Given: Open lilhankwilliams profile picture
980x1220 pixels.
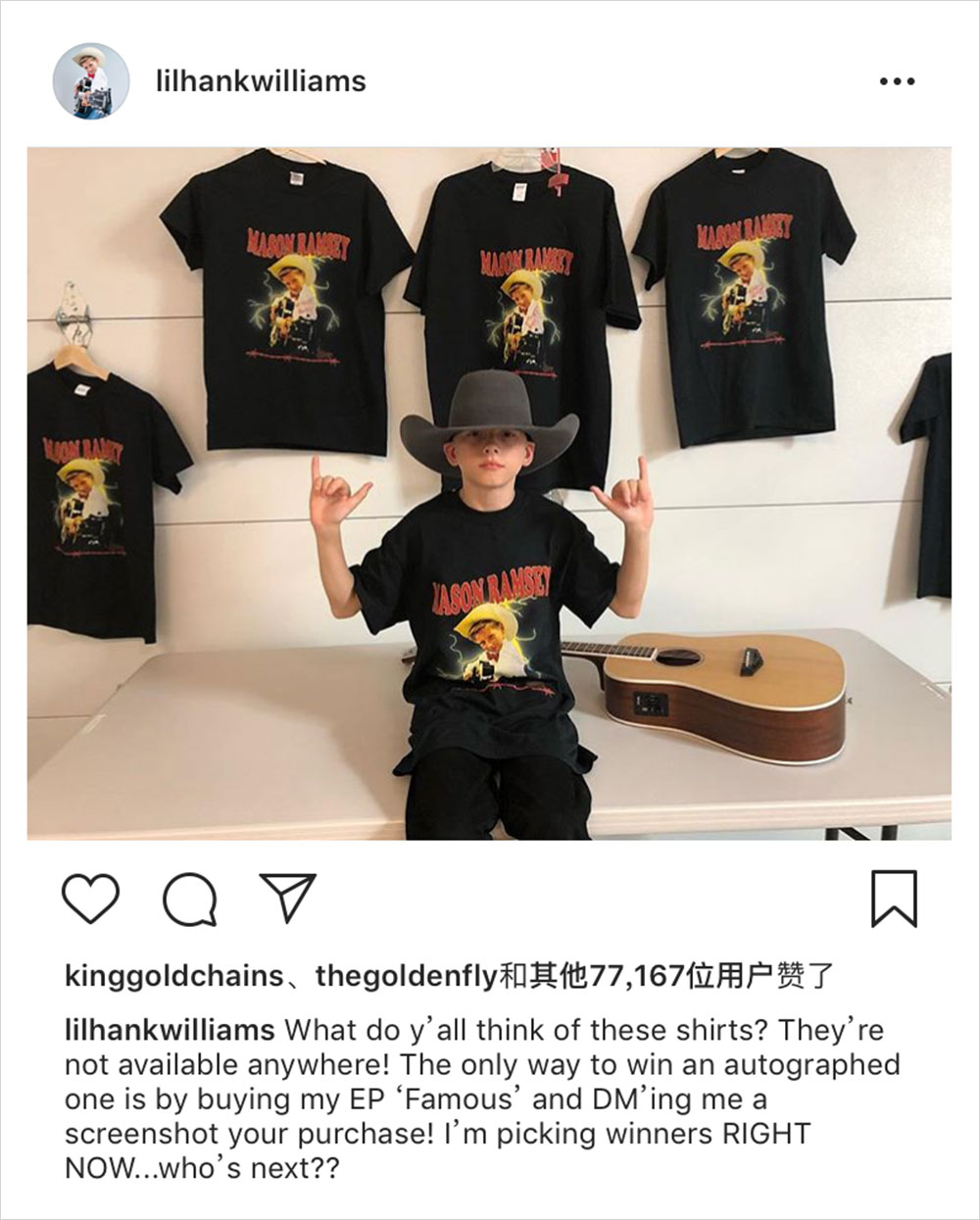Looking at the screenshot, I should (91, 81).
